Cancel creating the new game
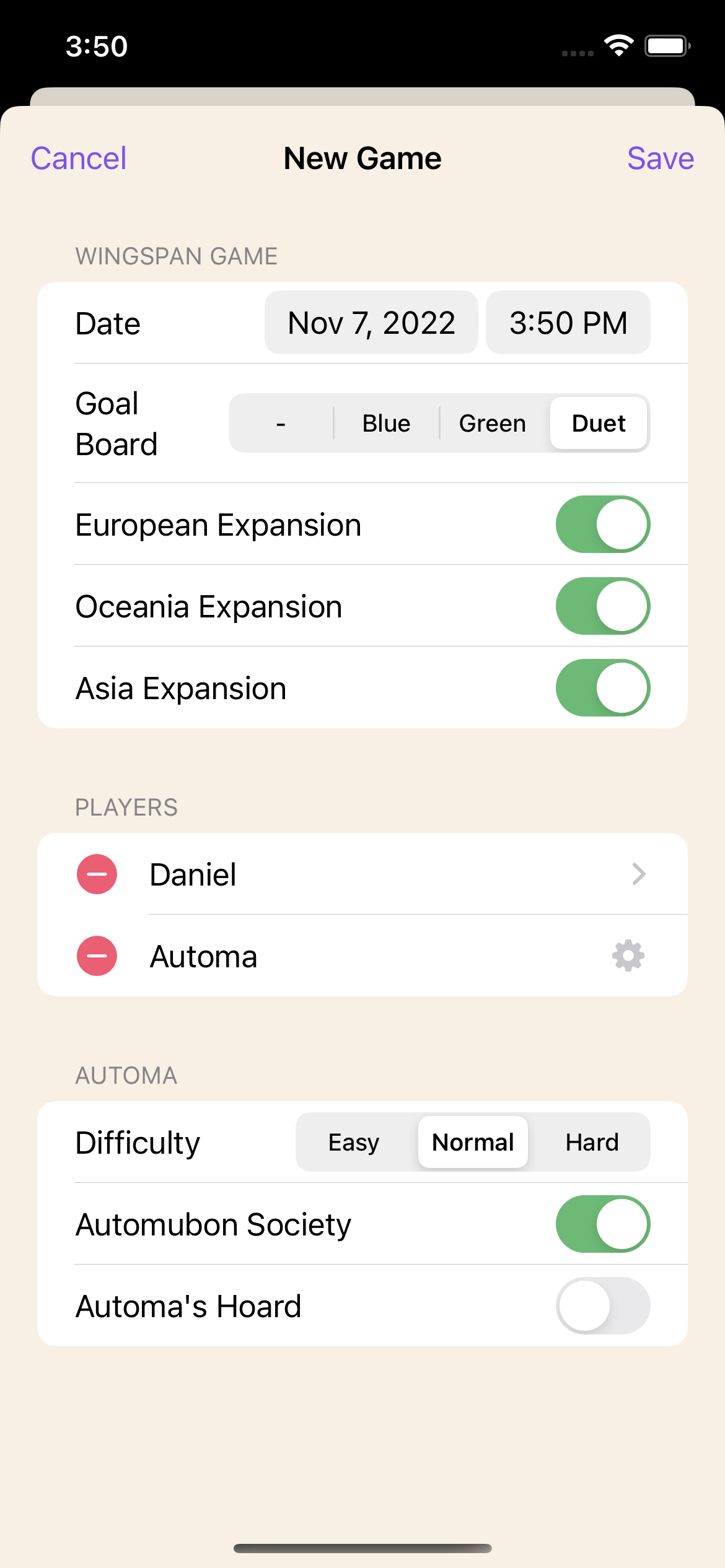 (x=78, y=158)
